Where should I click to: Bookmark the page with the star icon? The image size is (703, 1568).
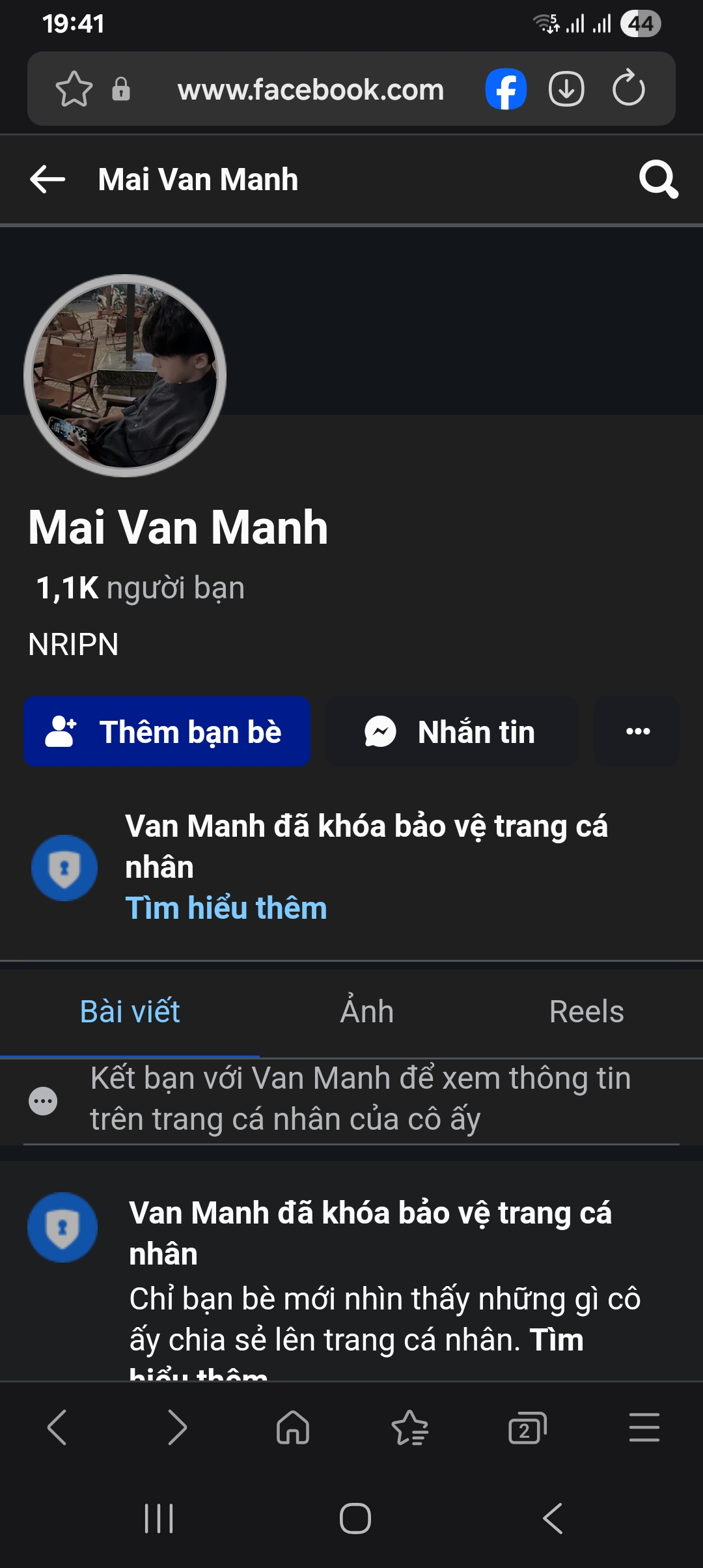(74, 89)
